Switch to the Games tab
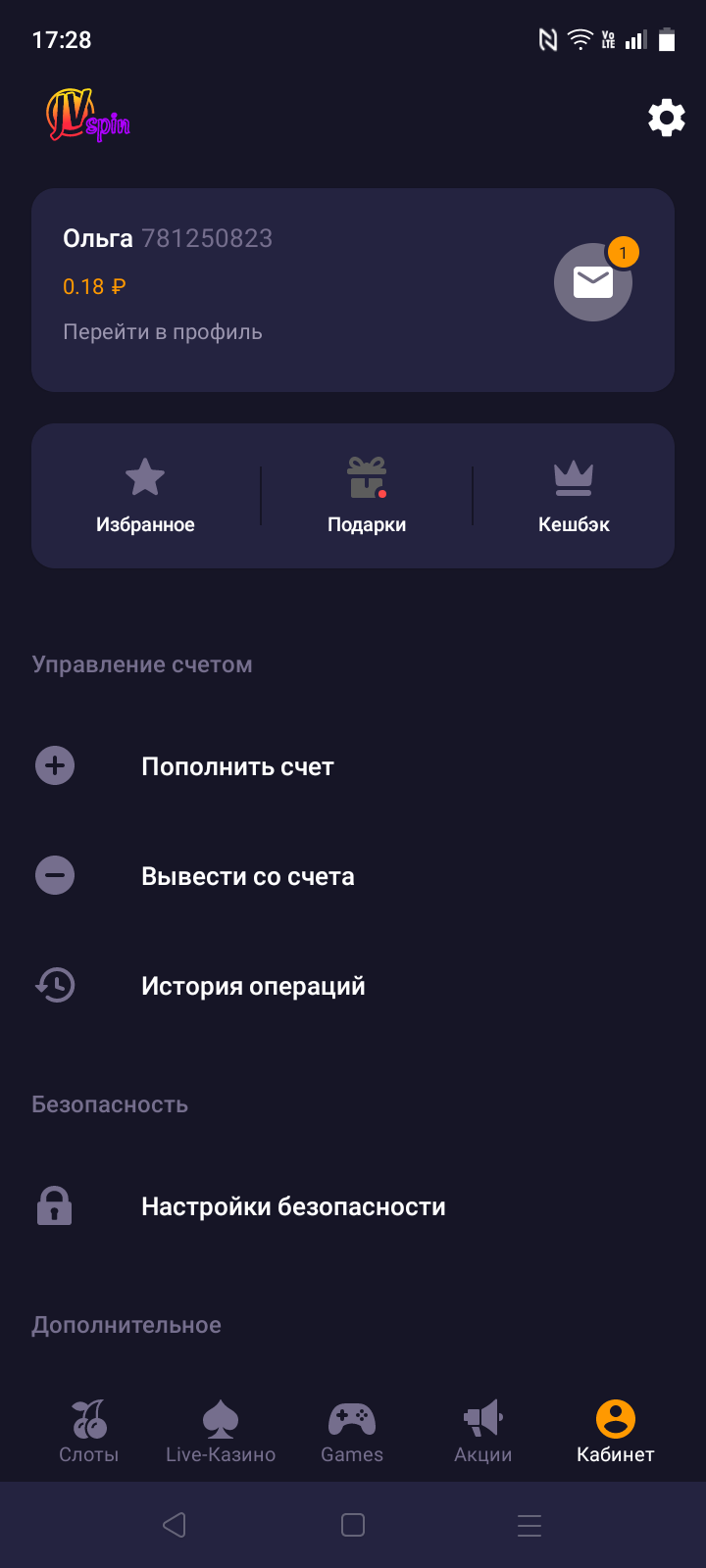 point(352,1432)
